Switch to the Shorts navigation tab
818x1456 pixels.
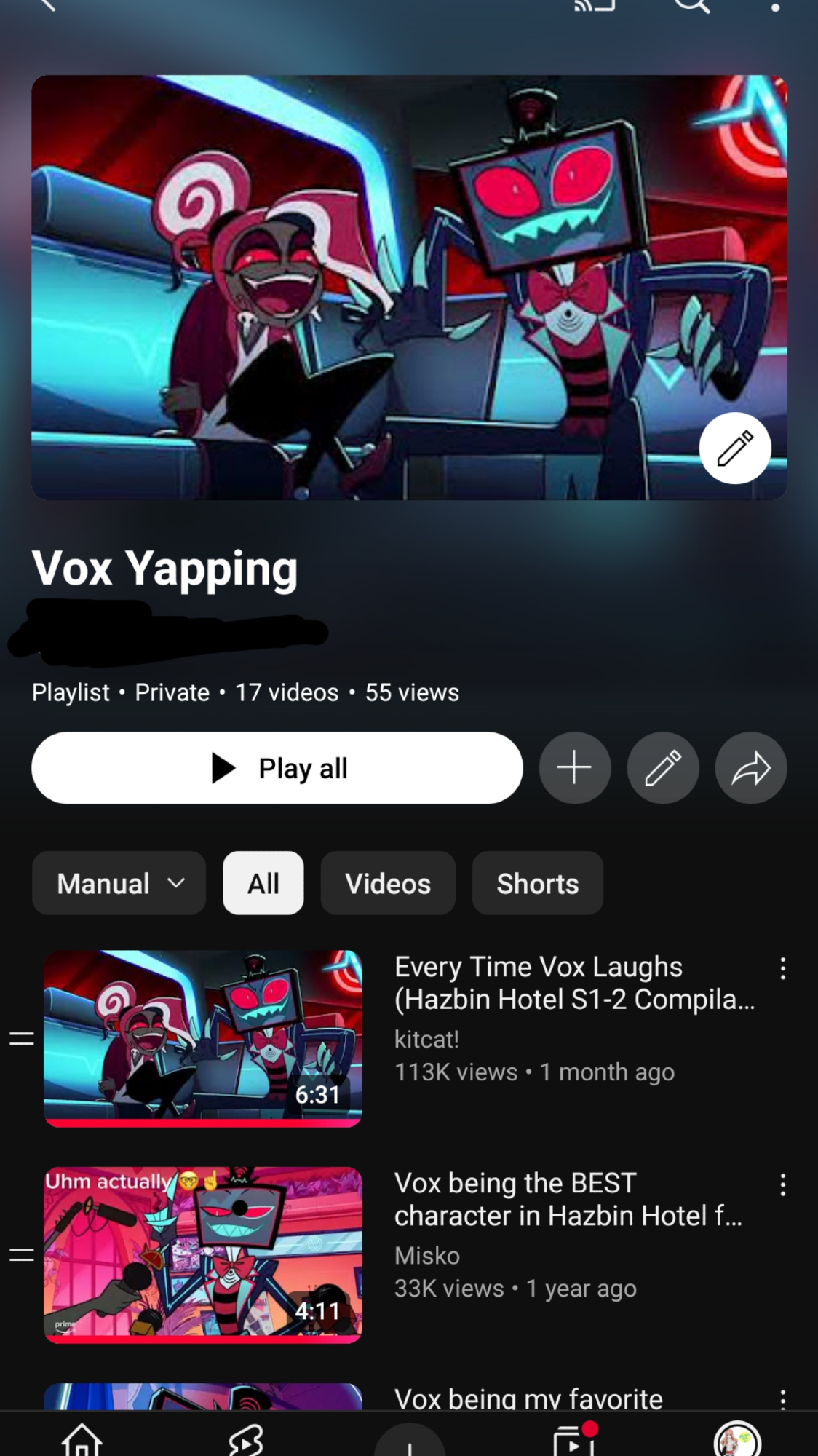pyautogui.click(x=245, y=1440)
